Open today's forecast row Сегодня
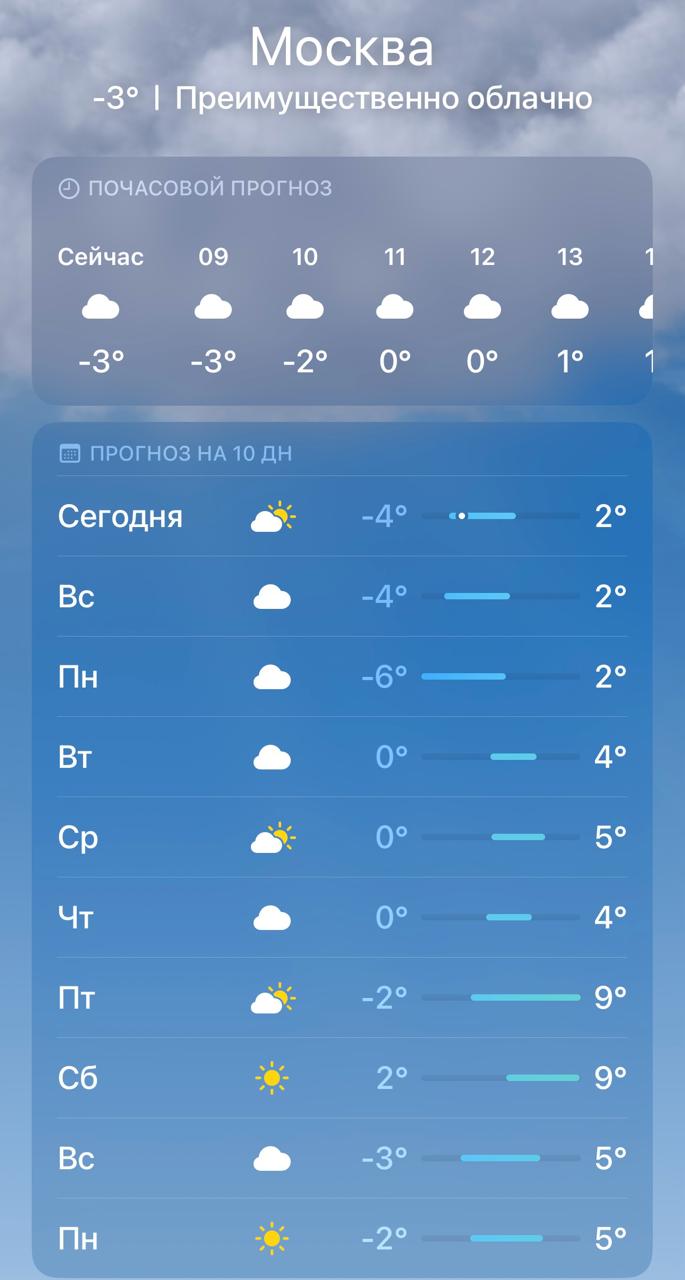 (x=342, y=517)
